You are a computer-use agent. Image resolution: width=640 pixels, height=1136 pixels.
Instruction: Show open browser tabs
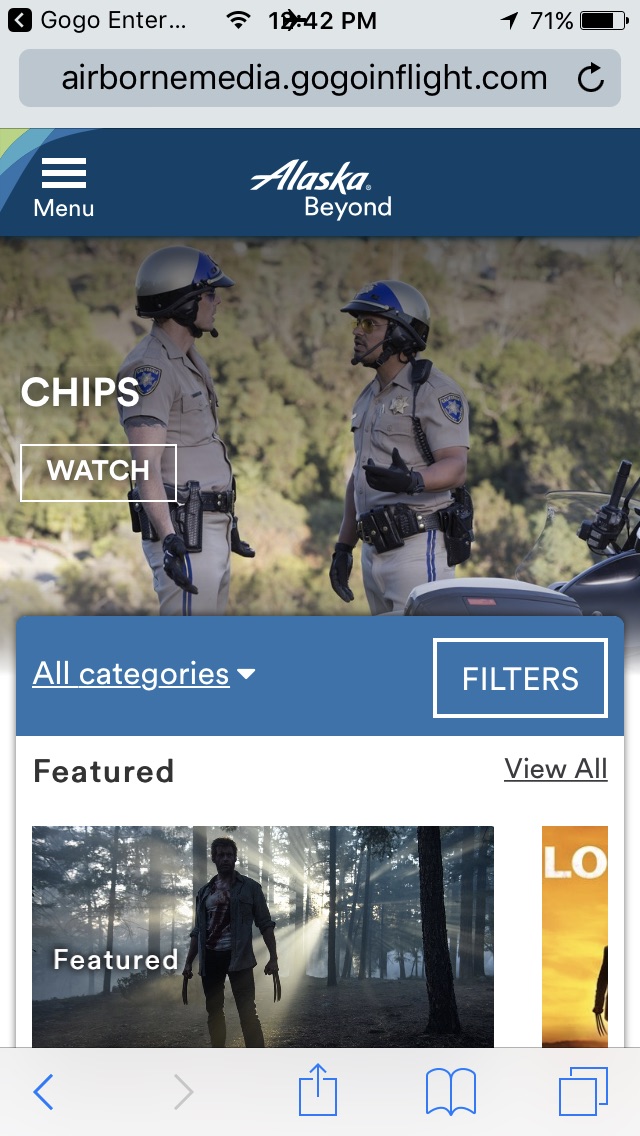(x=583, y=1092)
